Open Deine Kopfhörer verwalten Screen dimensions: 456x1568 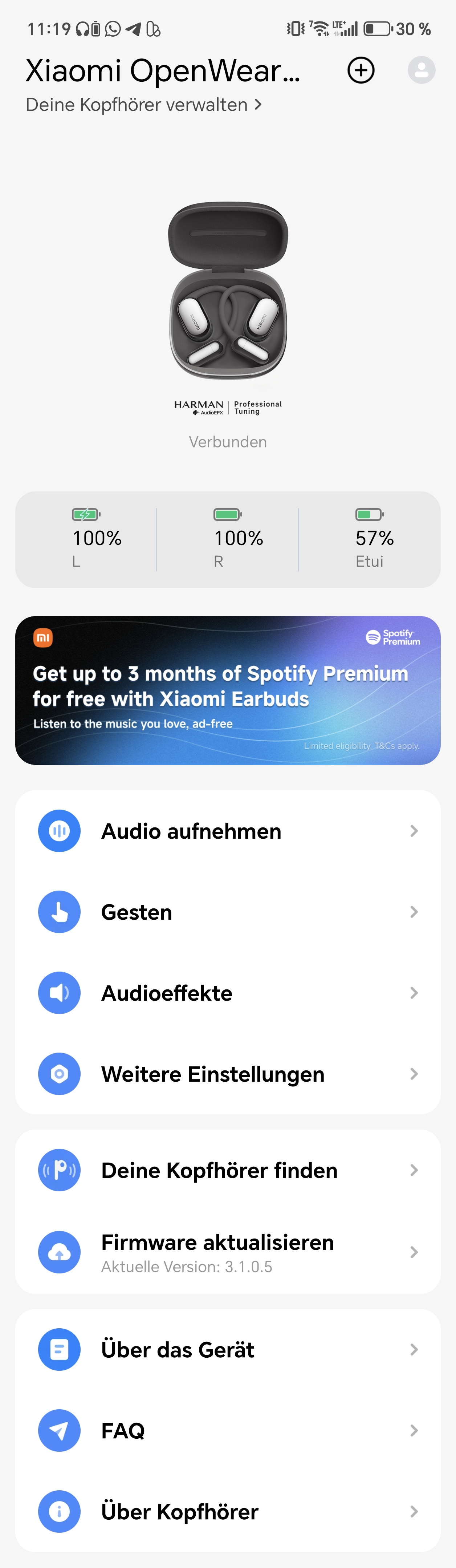pos(144,105)
